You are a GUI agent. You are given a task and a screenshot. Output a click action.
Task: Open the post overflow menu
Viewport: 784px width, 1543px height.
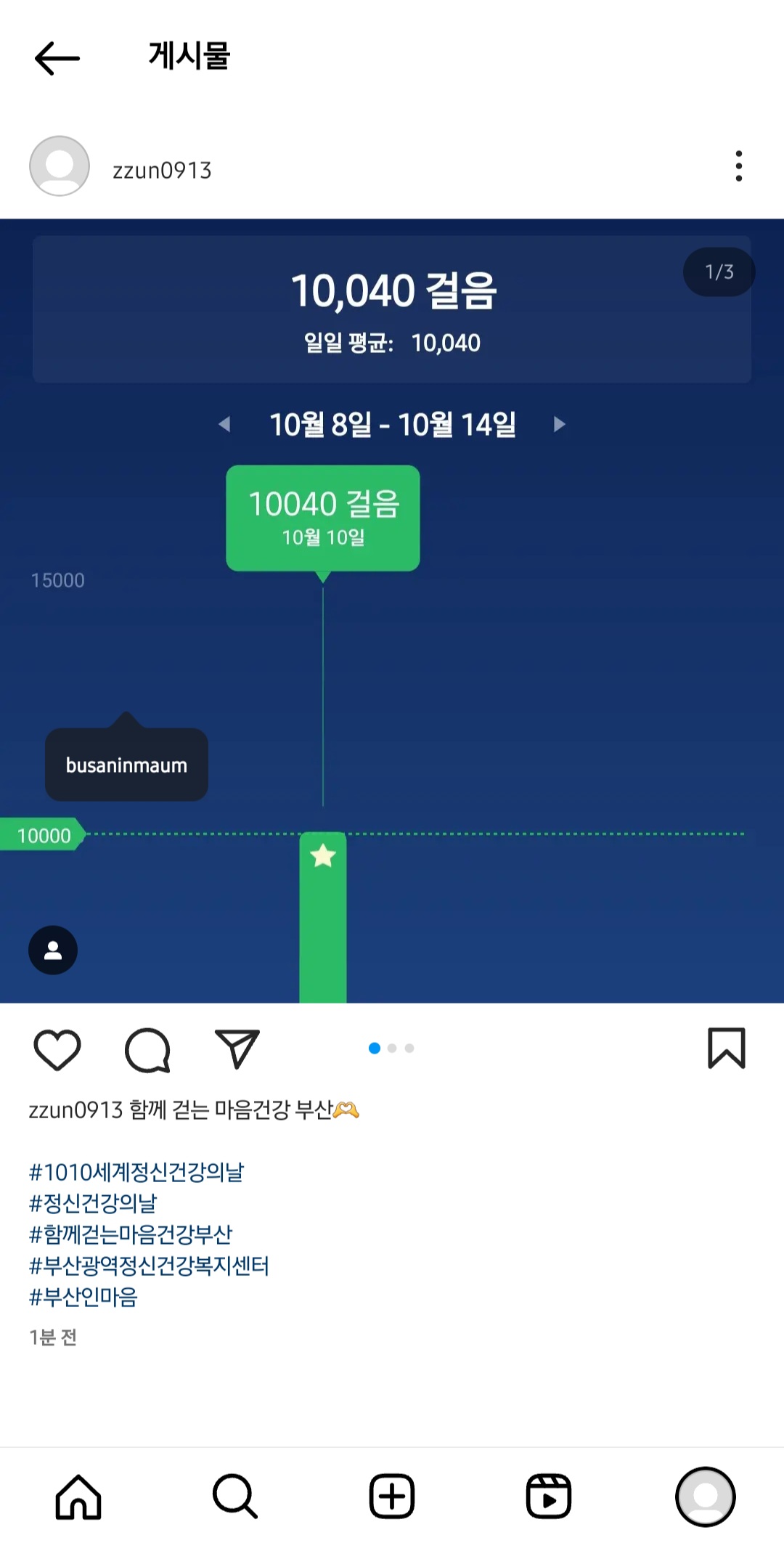click(738, 166)
